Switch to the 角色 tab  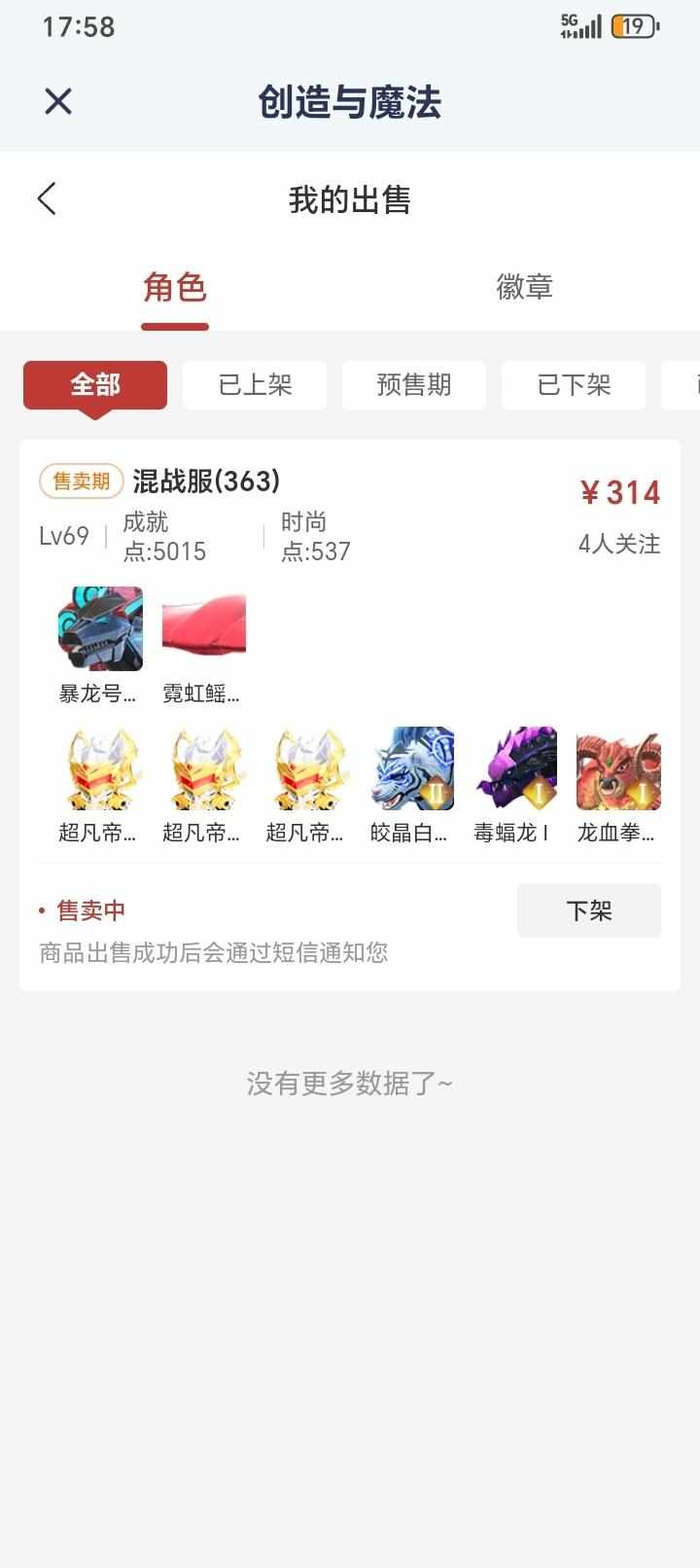pos(175,288)
